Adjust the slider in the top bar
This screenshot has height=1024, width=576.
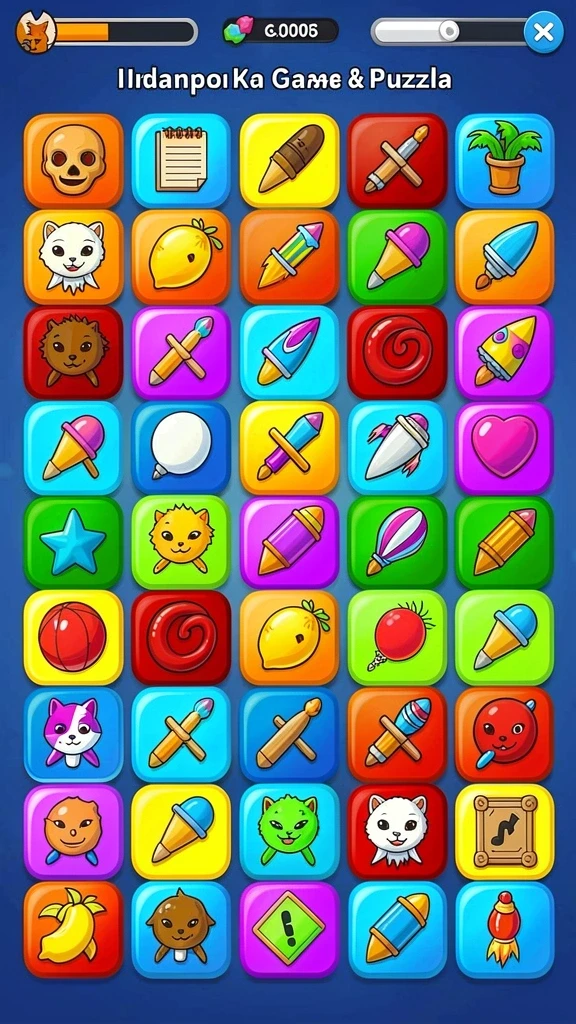coord(449,31)
